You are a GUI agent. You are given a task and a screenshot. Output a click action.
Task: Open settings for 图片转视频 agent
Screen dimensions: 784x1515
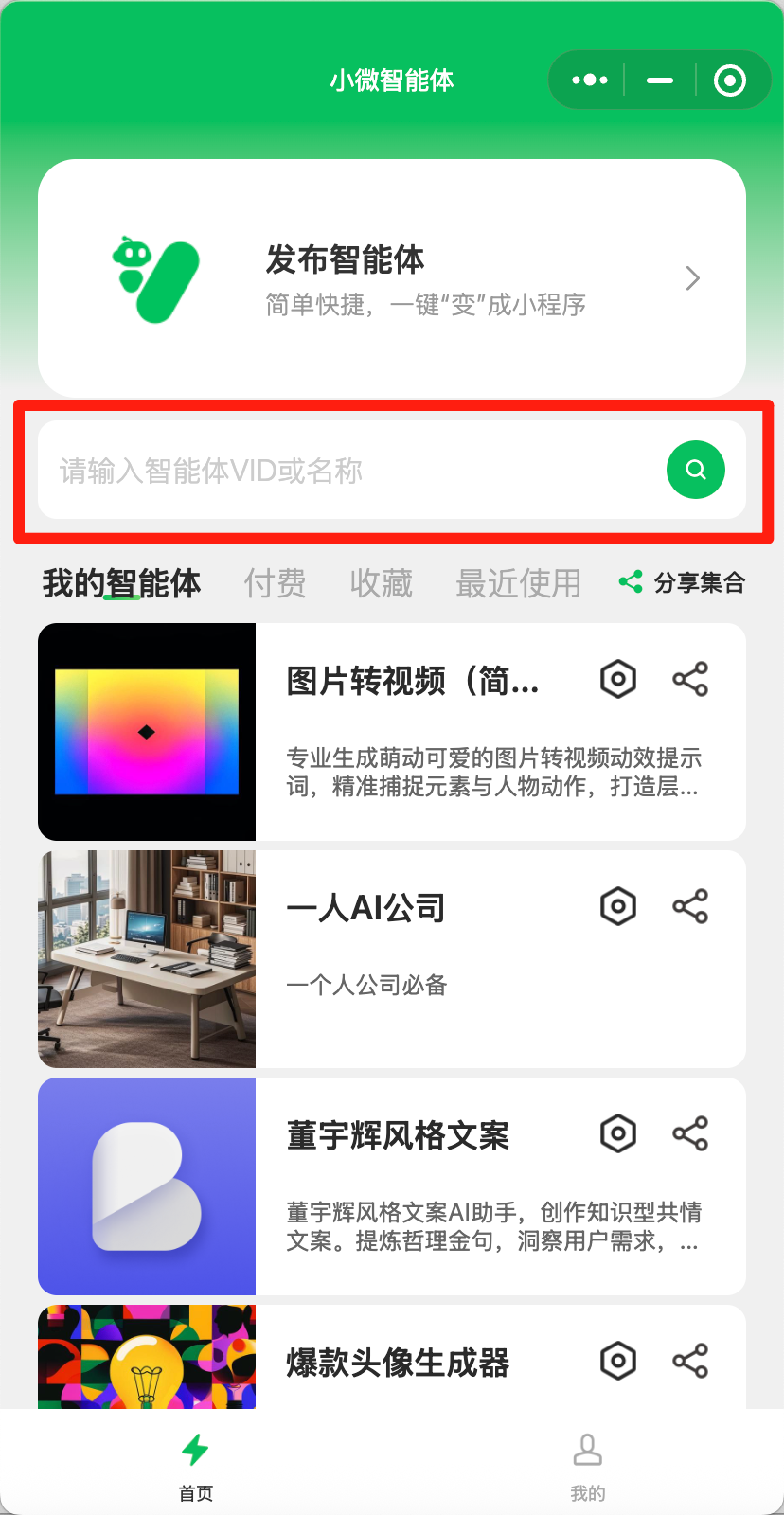tap(618, 679)
